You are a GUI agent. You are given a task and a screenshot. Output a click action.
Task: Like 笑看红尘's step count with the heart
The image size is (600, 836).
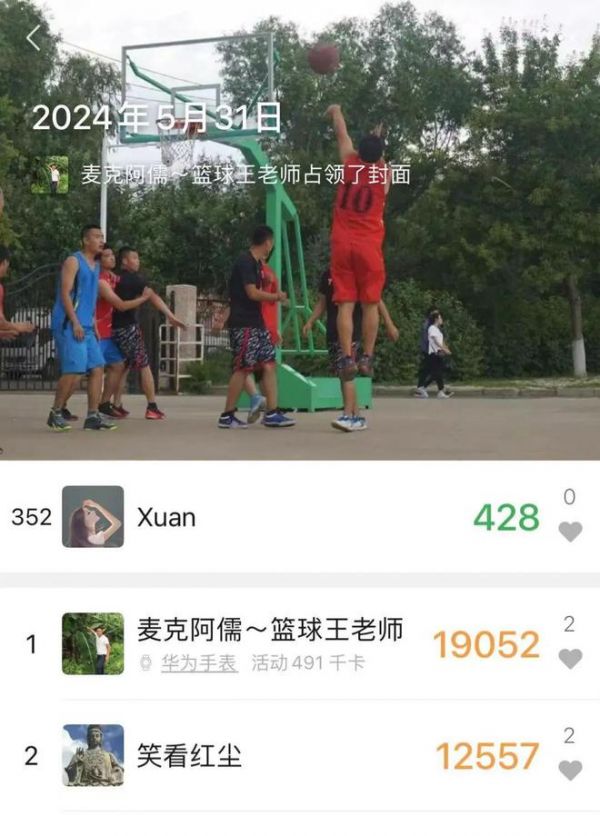click(570, 770)
